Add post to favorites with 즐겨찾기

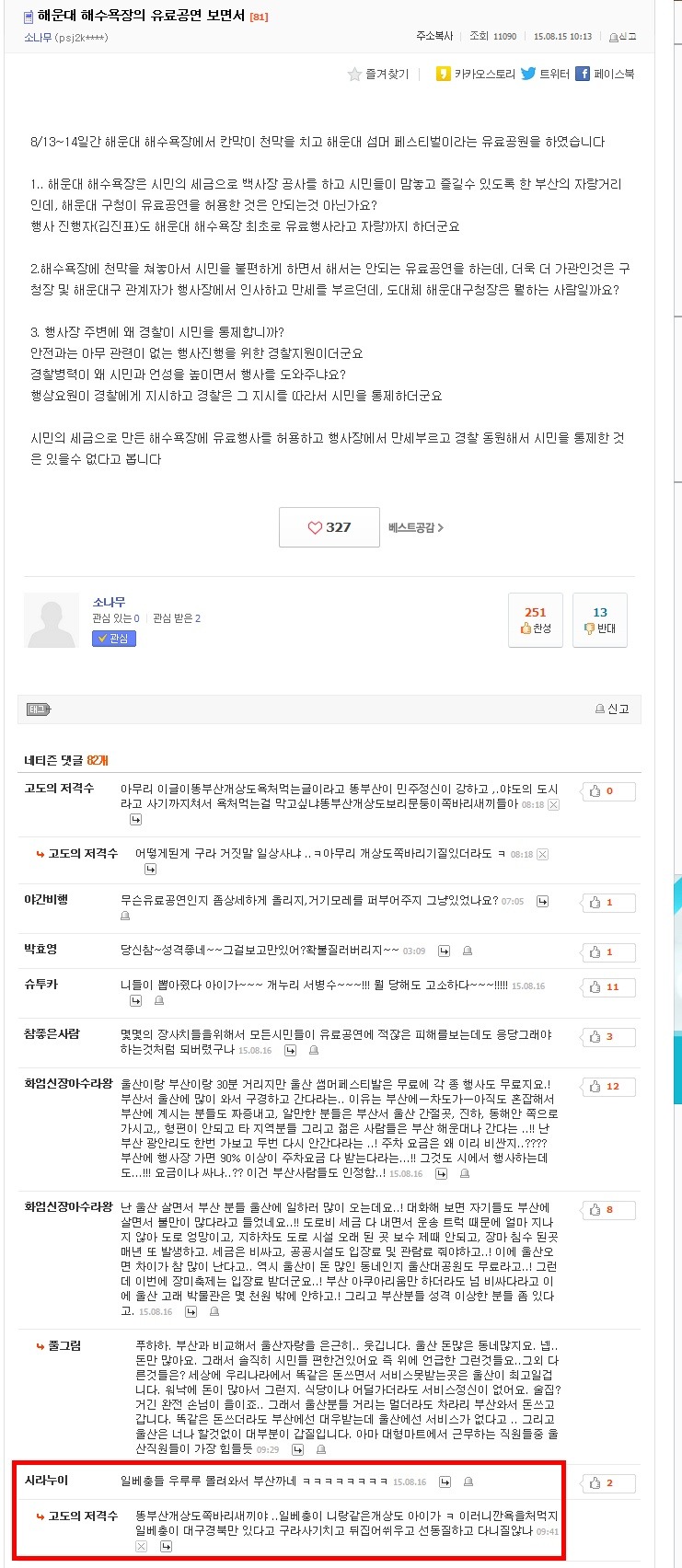(377, 74)
